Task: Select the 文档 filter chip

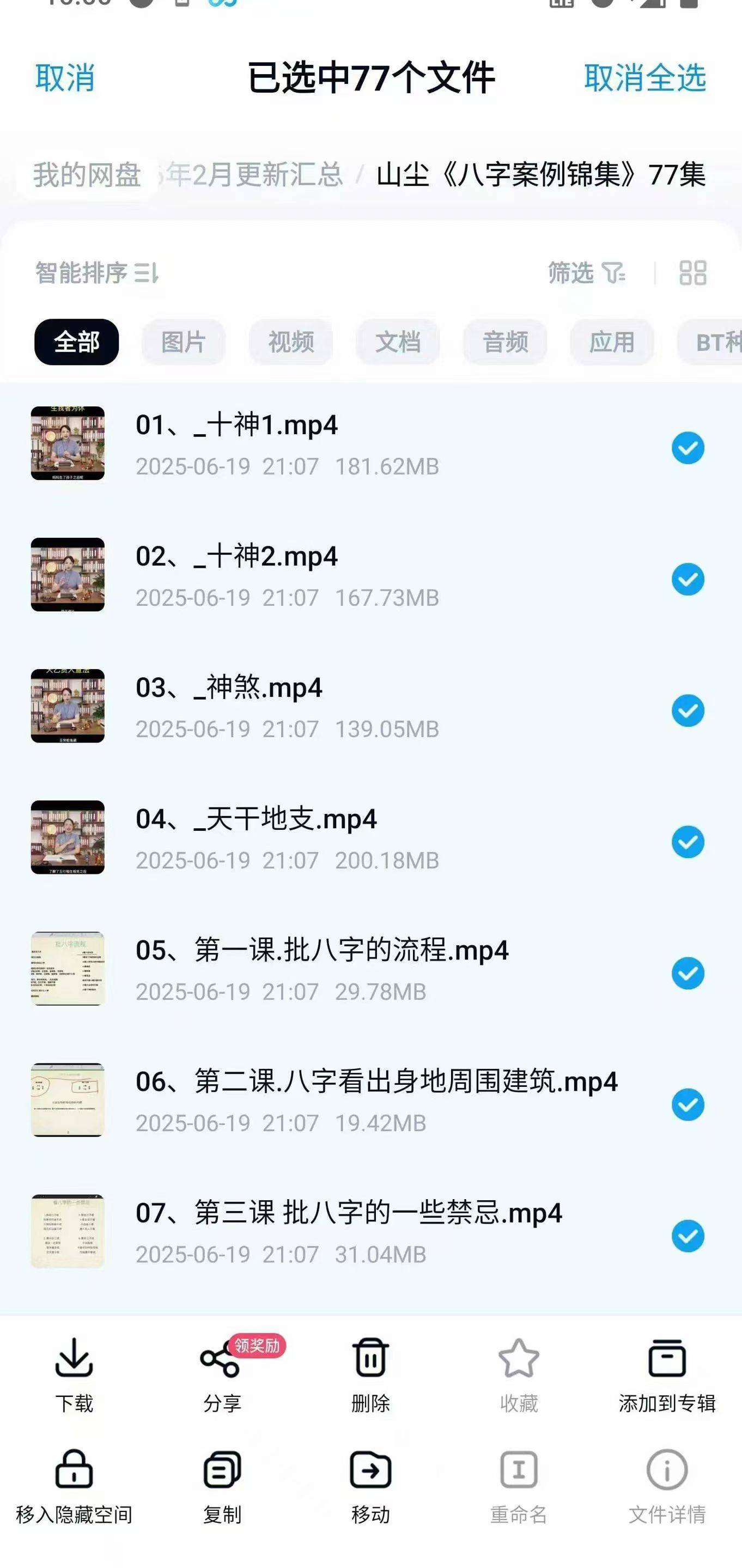Action: 398,342
